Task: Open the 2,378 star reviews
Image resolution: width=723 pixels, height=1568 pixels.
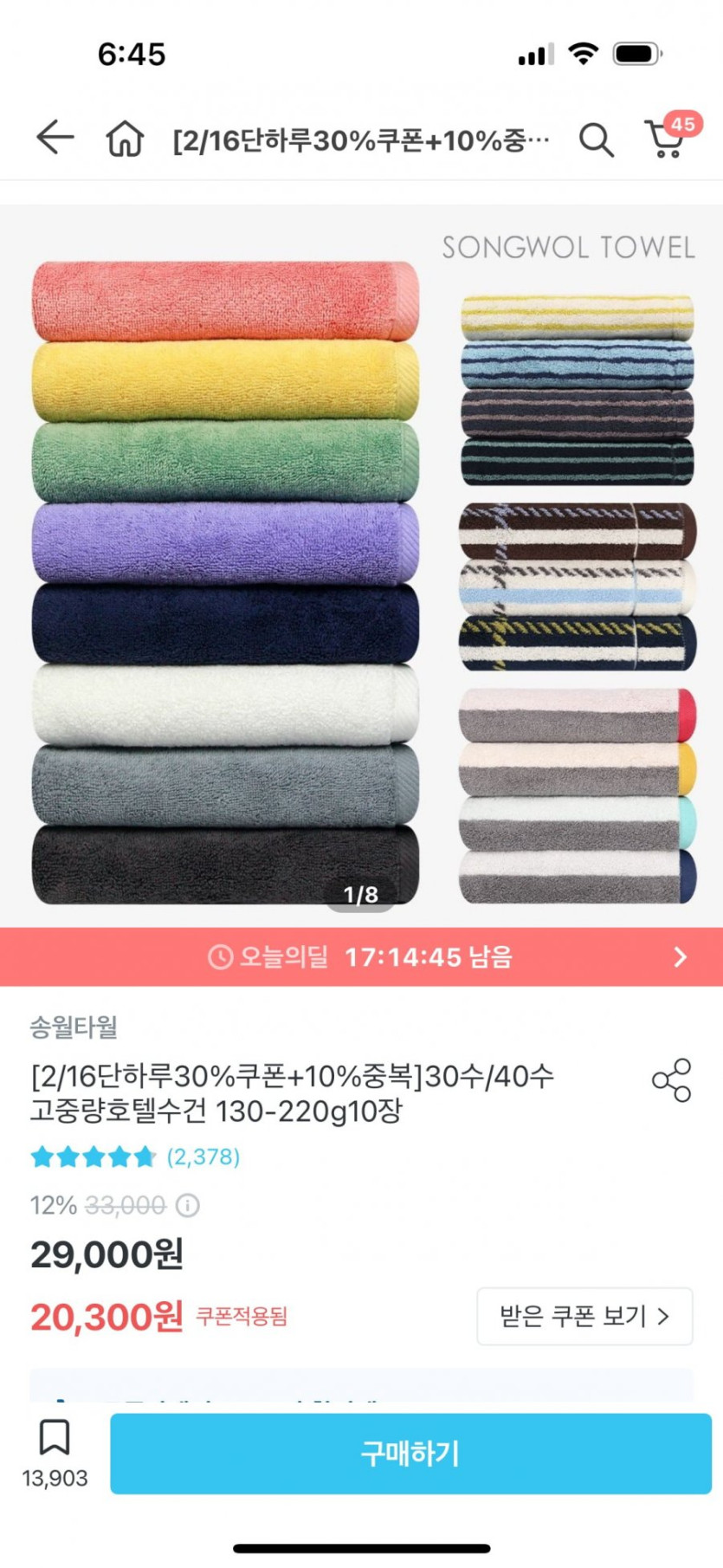Action: (x=135, y=1157)
